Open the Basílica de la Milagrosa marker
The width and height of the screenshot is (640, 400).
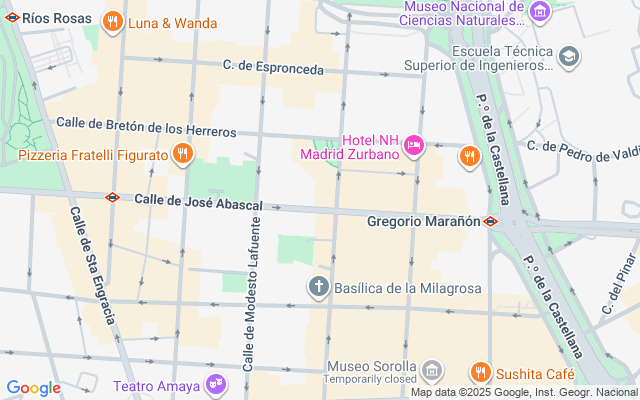pyautogui.click(x=319, y=288)
